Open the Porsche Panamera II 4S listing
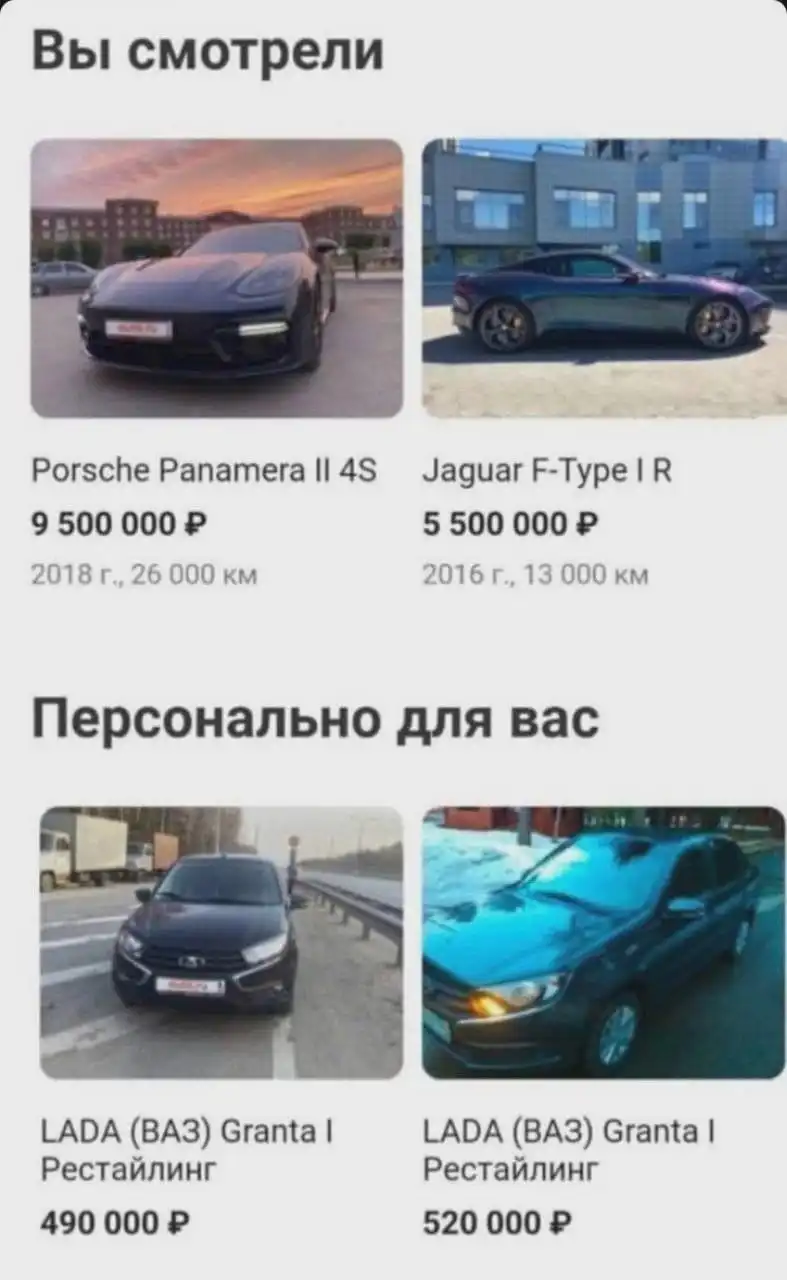Viewport: 787px width, 1280px height. [x=217, y=278]
